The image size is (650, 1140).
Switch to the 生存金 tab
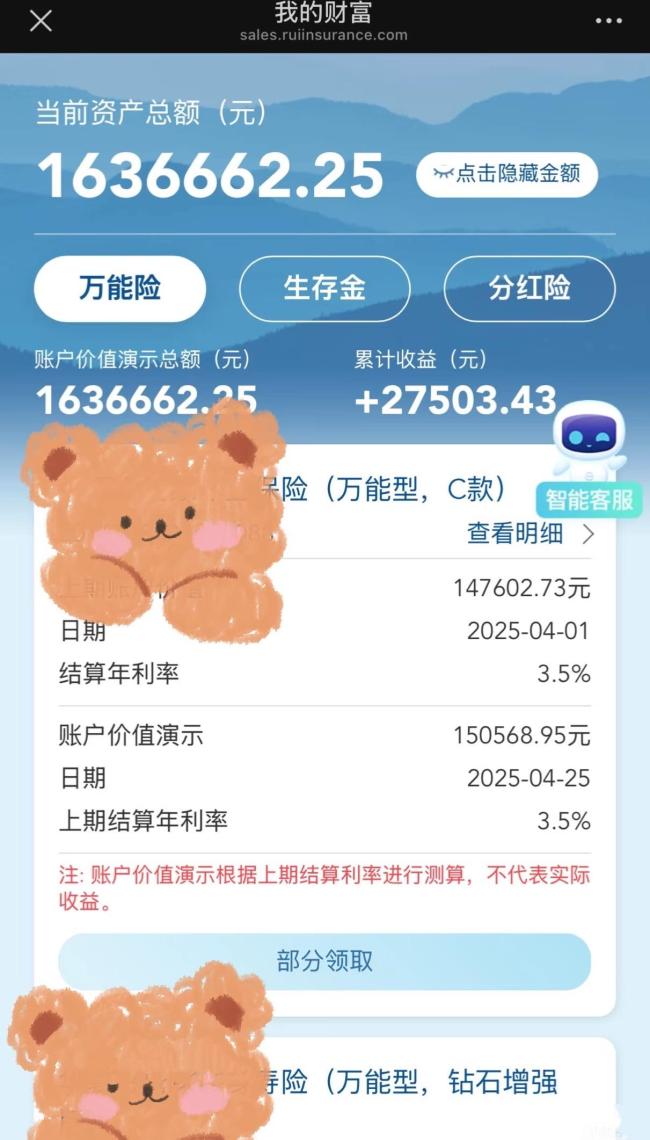[x=325, y=289]
